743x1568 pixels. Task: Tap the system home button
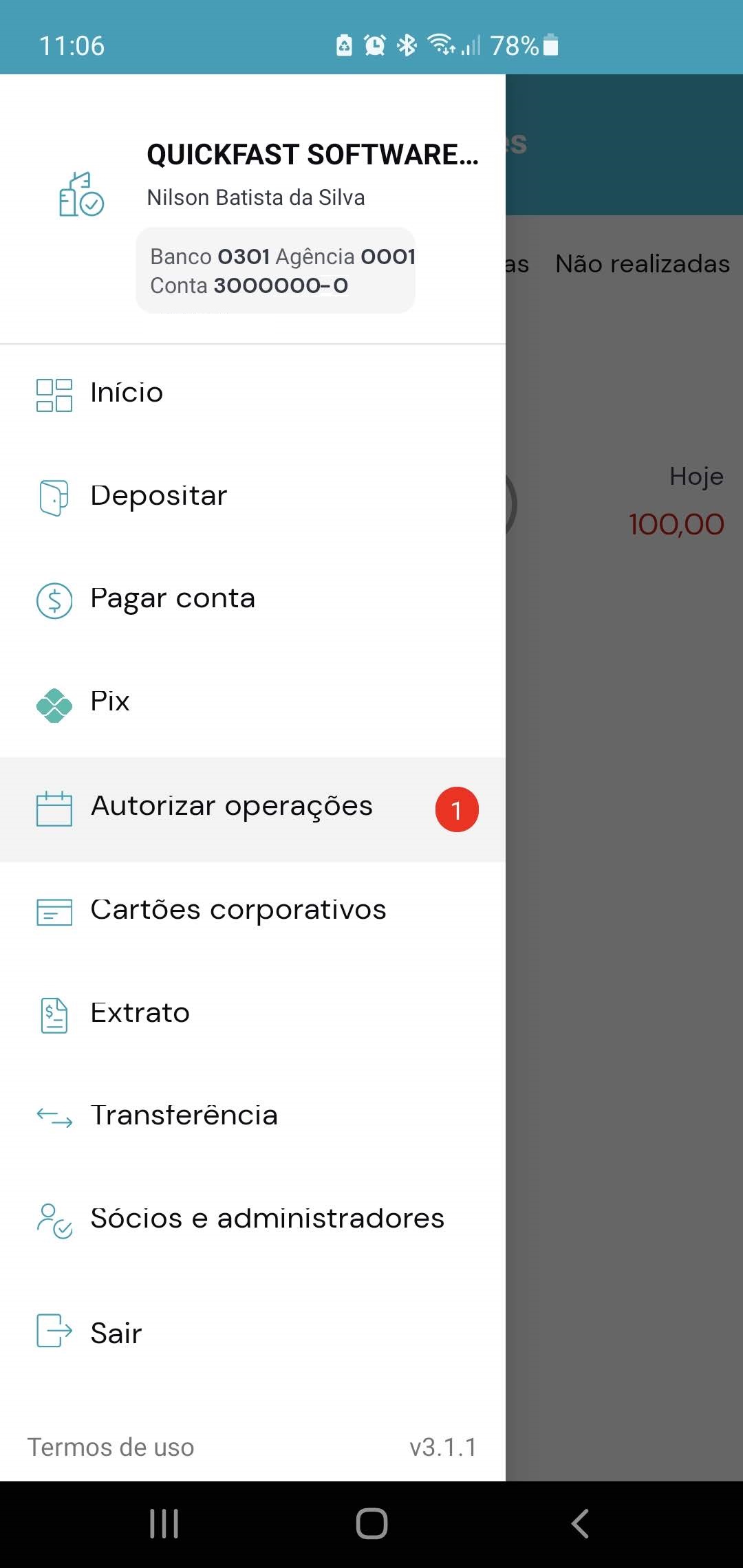(x=371, y=1524)
